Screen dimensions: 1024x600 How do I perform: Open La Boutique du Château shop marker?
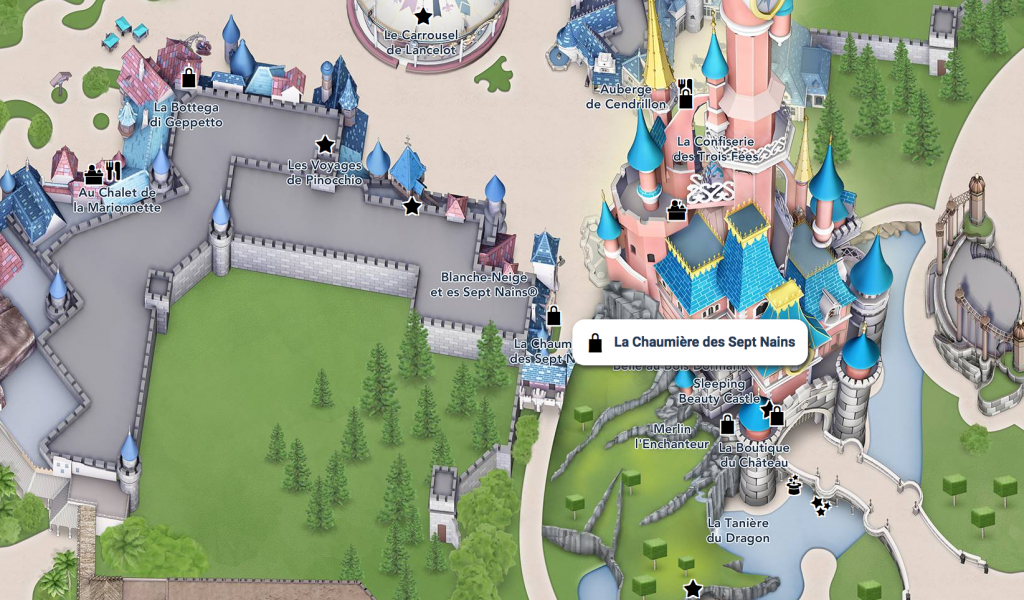pyautogui.click(x=776, y=415)
